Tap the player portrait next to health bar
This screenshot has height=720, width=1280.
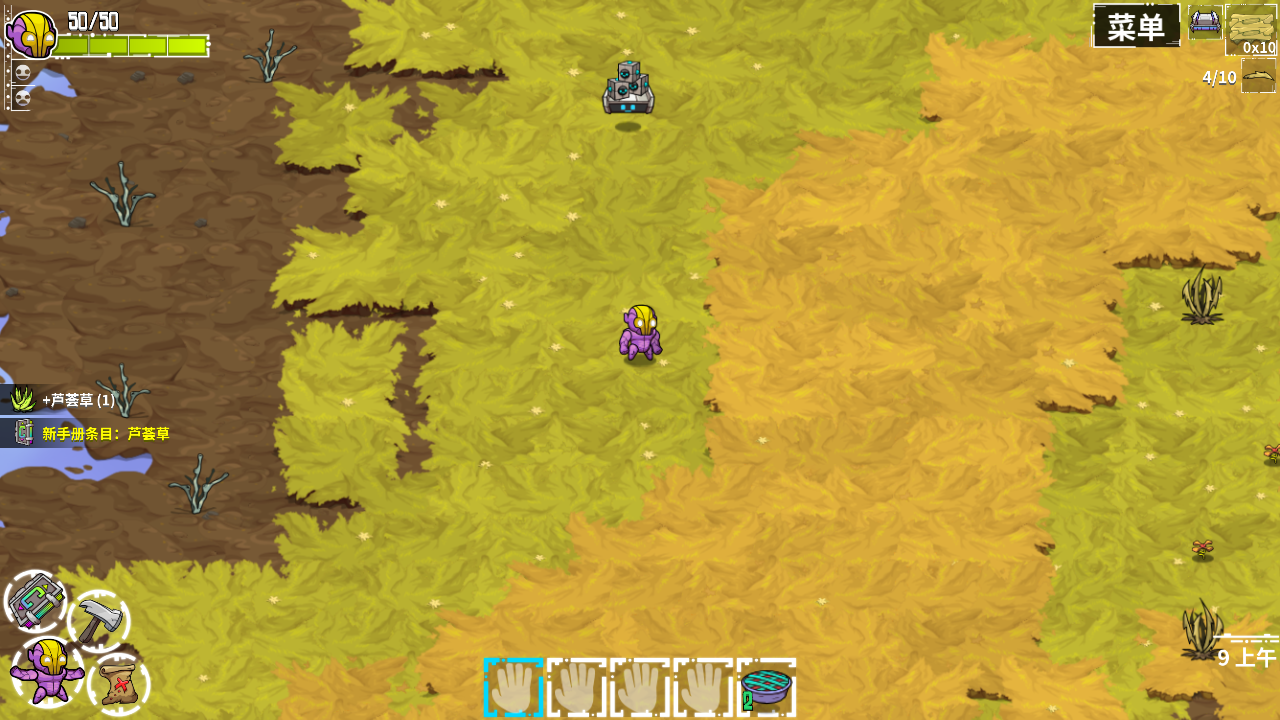31,35
